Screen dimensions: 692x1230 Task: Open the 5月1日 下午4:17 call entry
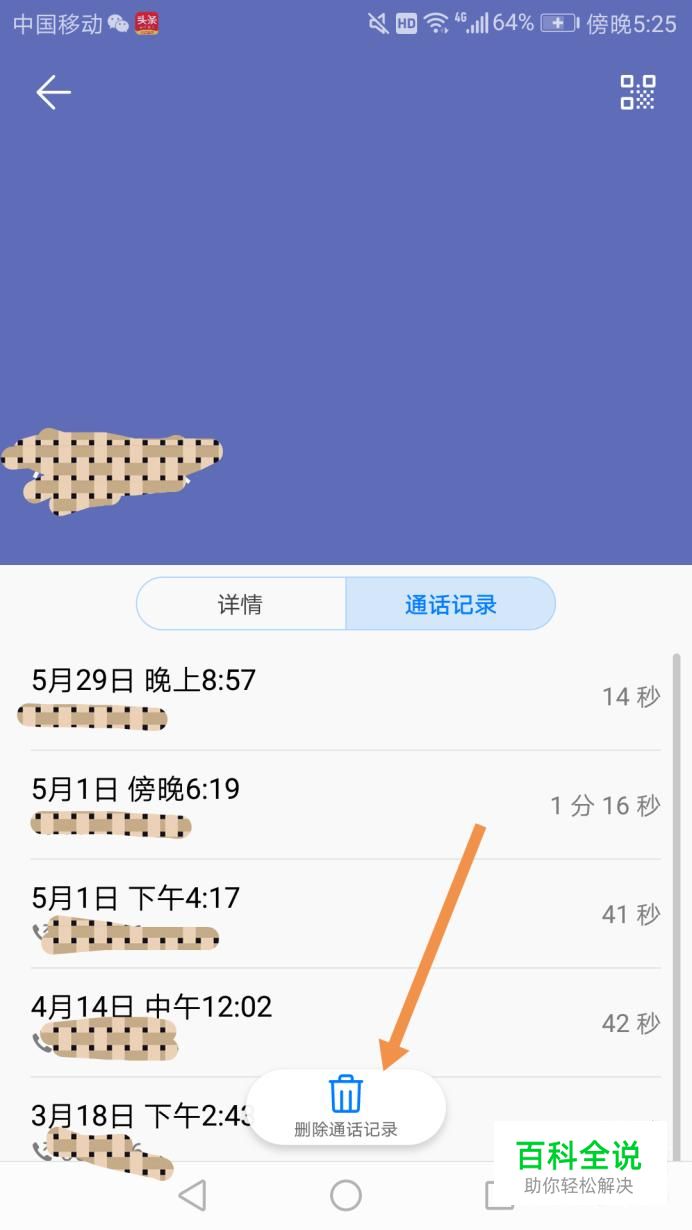(345, 914)
